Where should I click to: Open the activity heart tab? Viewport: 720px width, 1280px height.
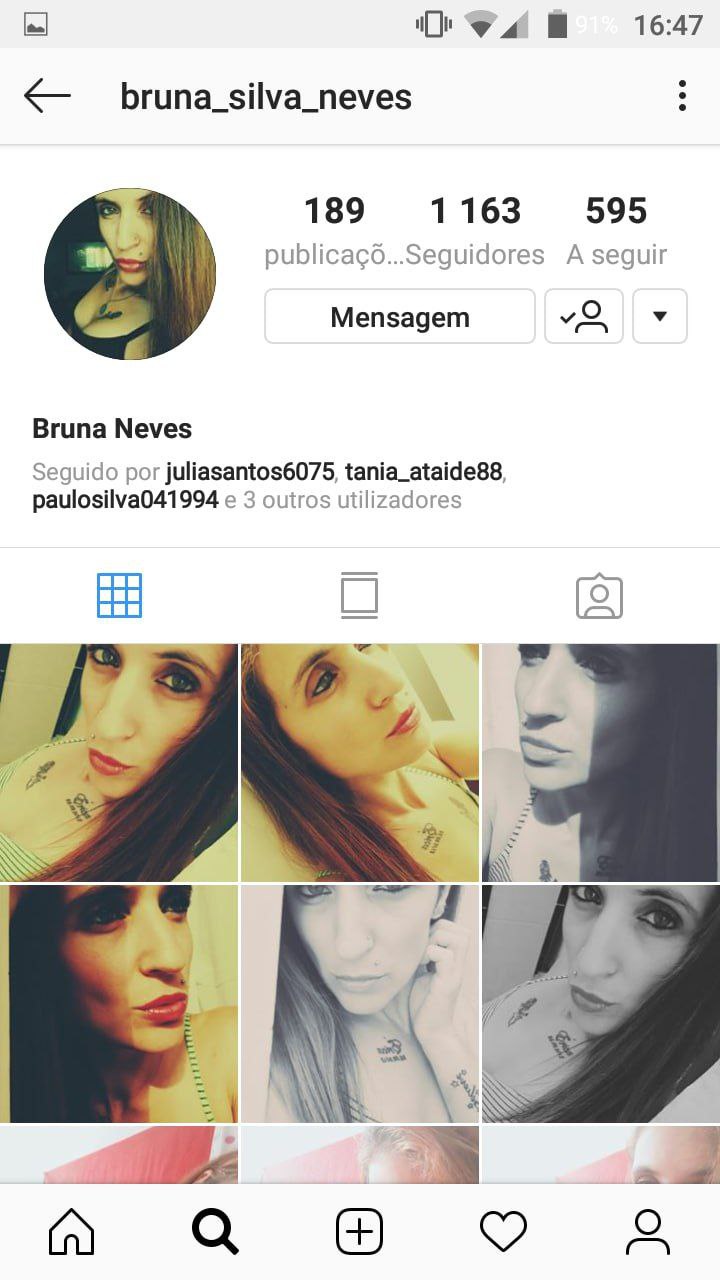coord(503,1232)
